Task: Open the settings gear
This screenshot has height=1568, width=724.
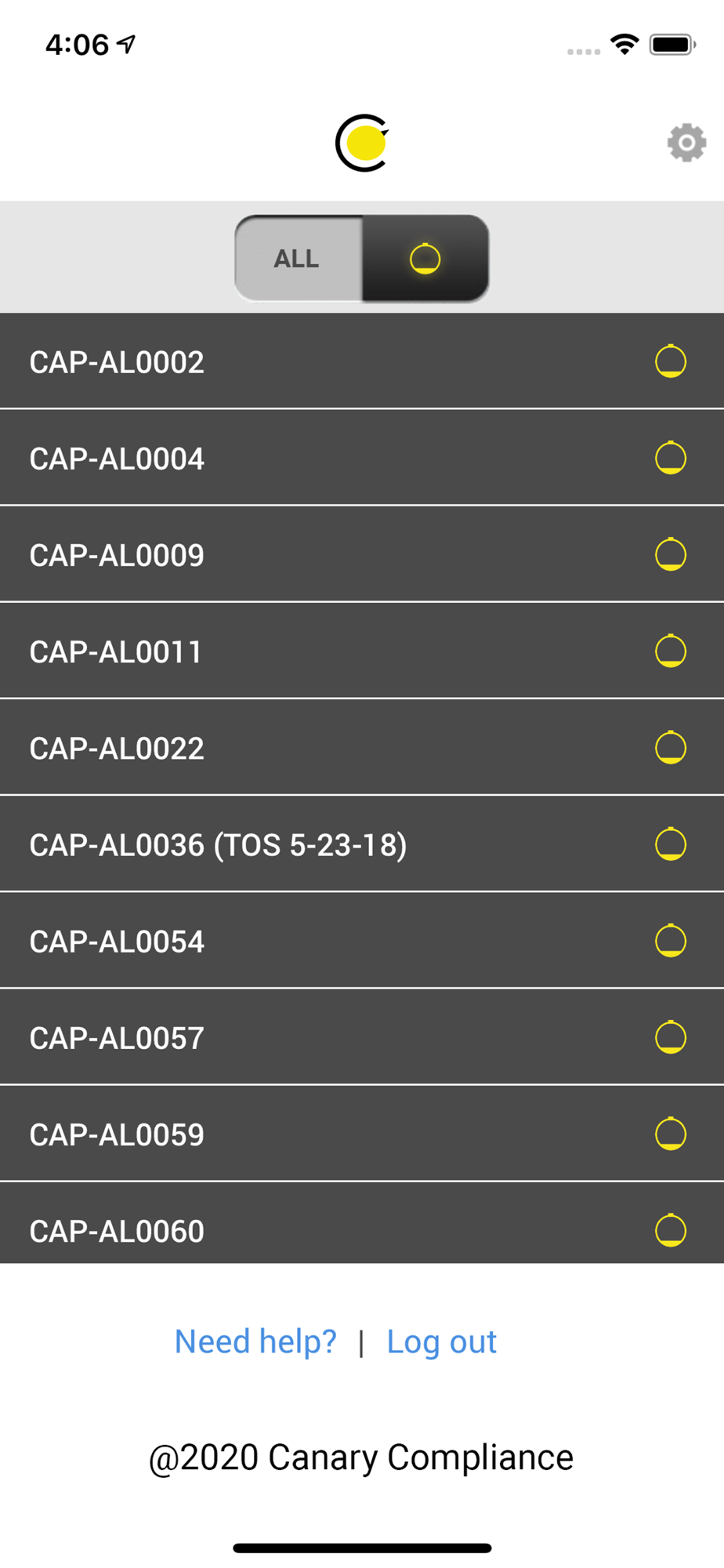Action: pos(686,143)
